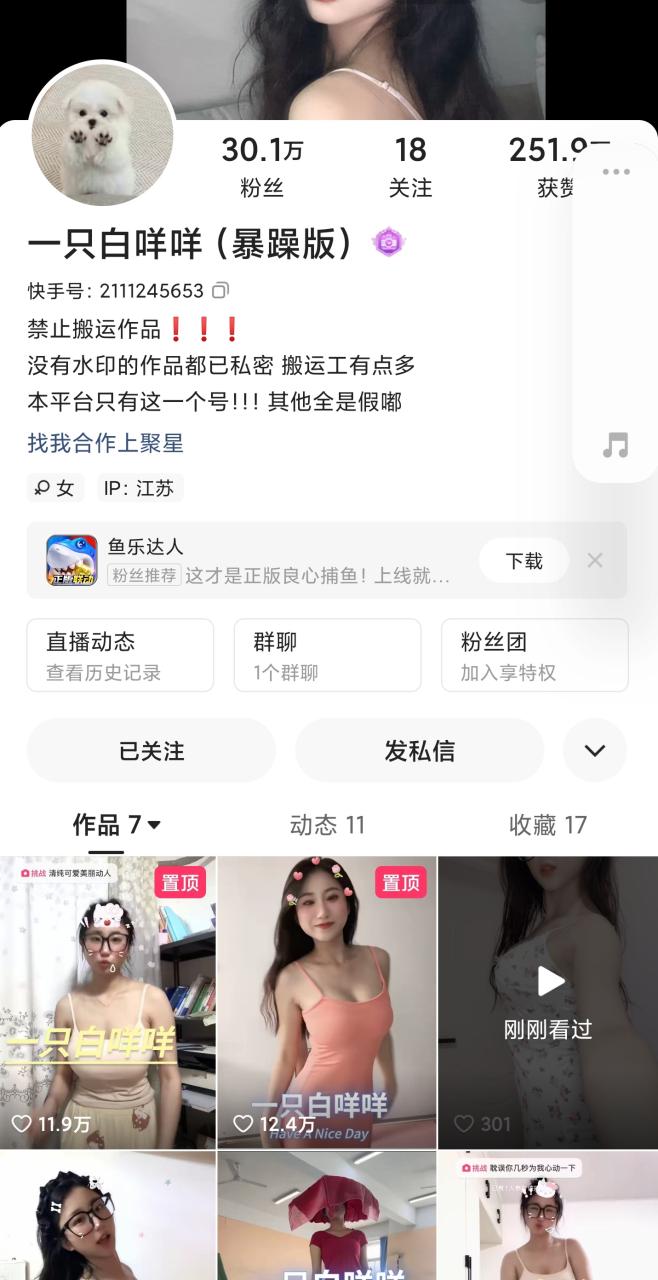
Task: Tap the 已关注 button
Action: point(151,750)
